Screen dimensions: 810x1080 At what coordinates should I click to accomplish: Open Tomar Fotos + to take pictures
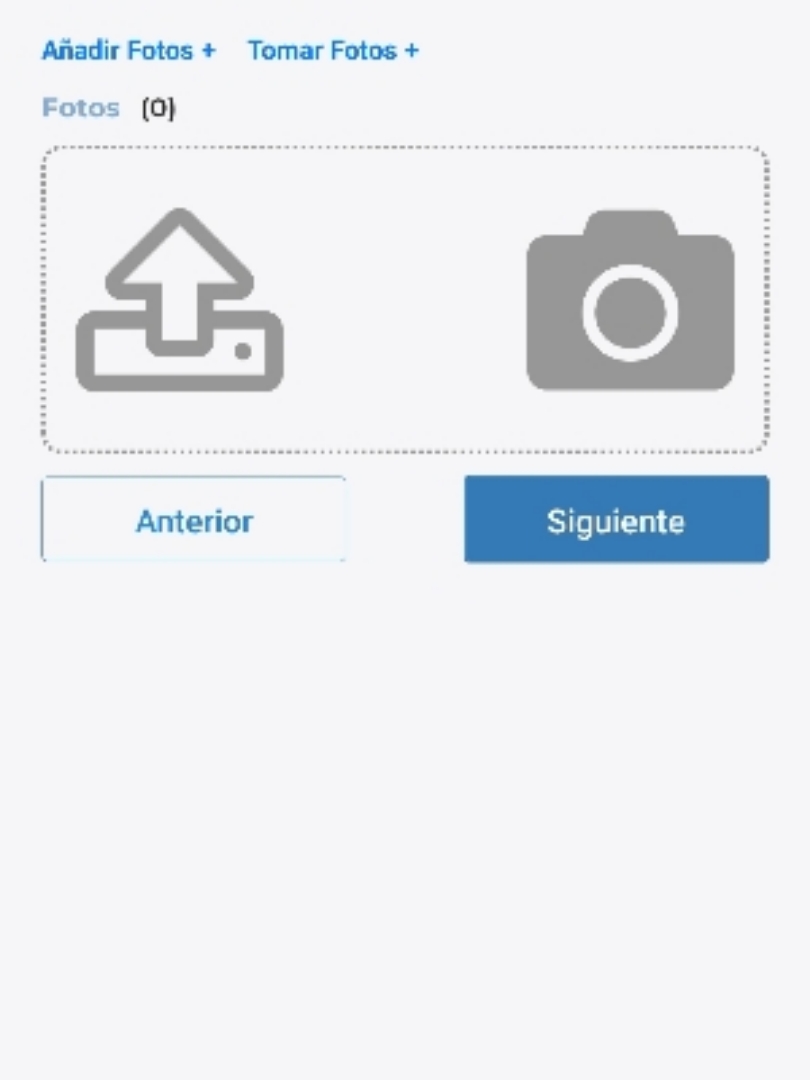333,51
